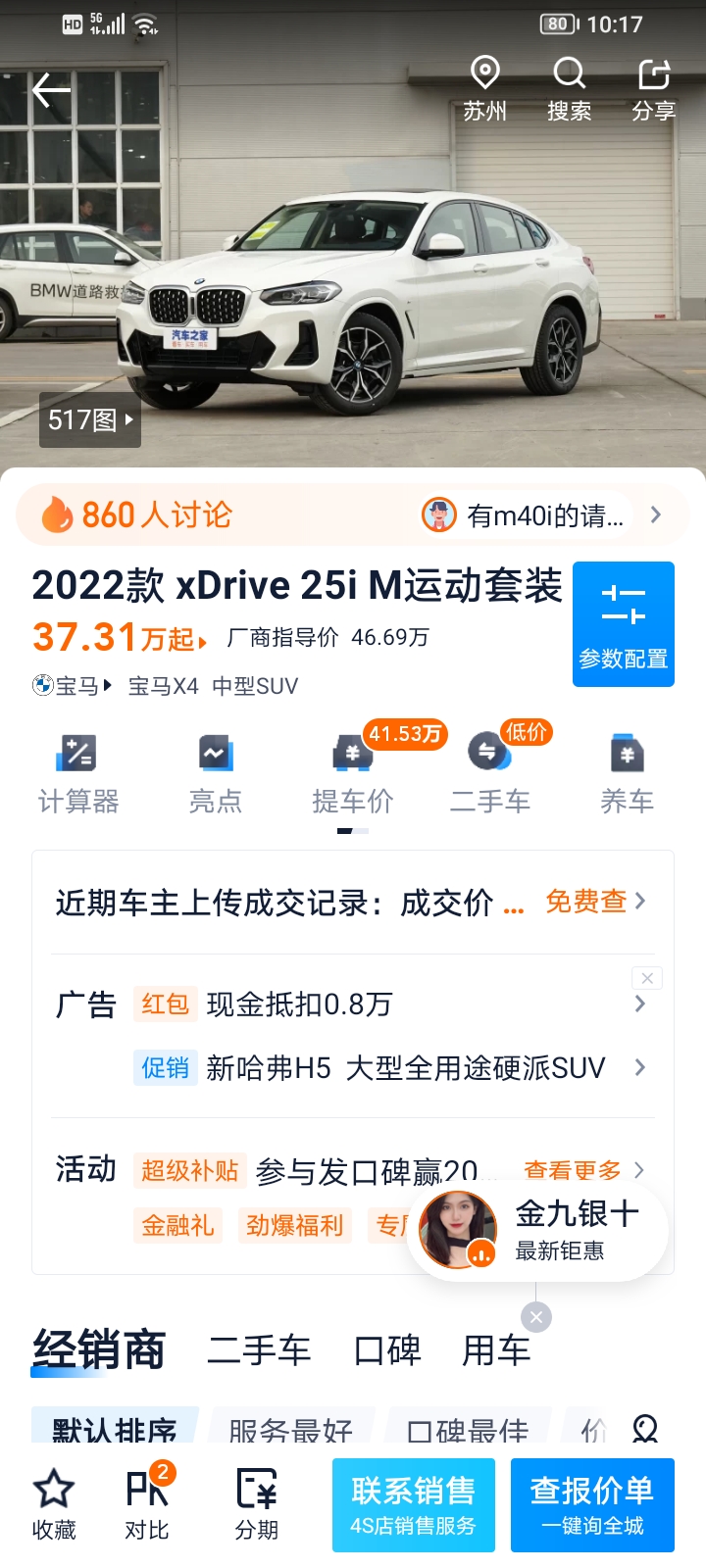The image size is (706, 1568).
Task: Share this car page via 分享
Action: coord(654,89)
